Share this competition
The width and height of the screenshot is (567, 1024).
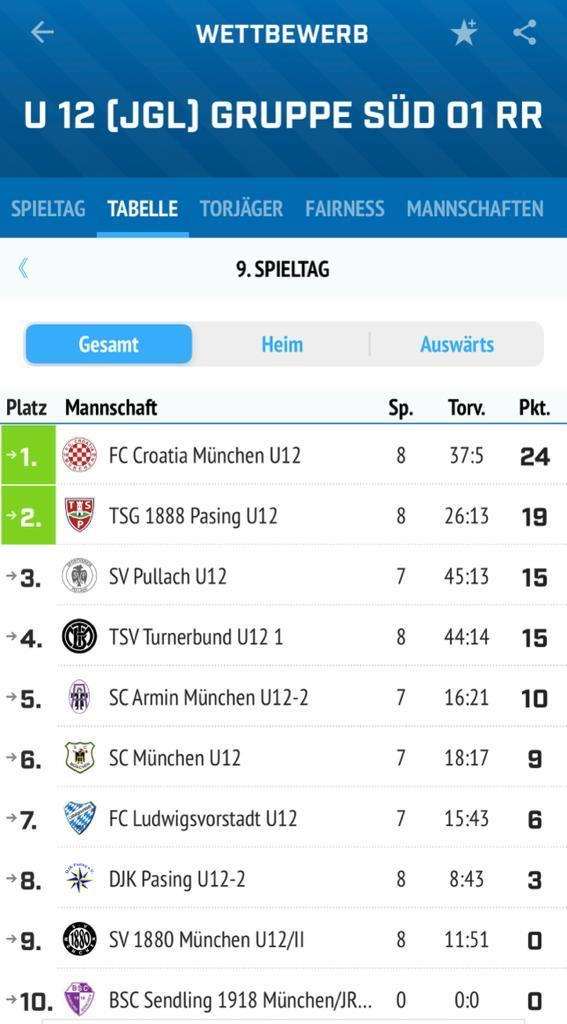click(525, 32)
